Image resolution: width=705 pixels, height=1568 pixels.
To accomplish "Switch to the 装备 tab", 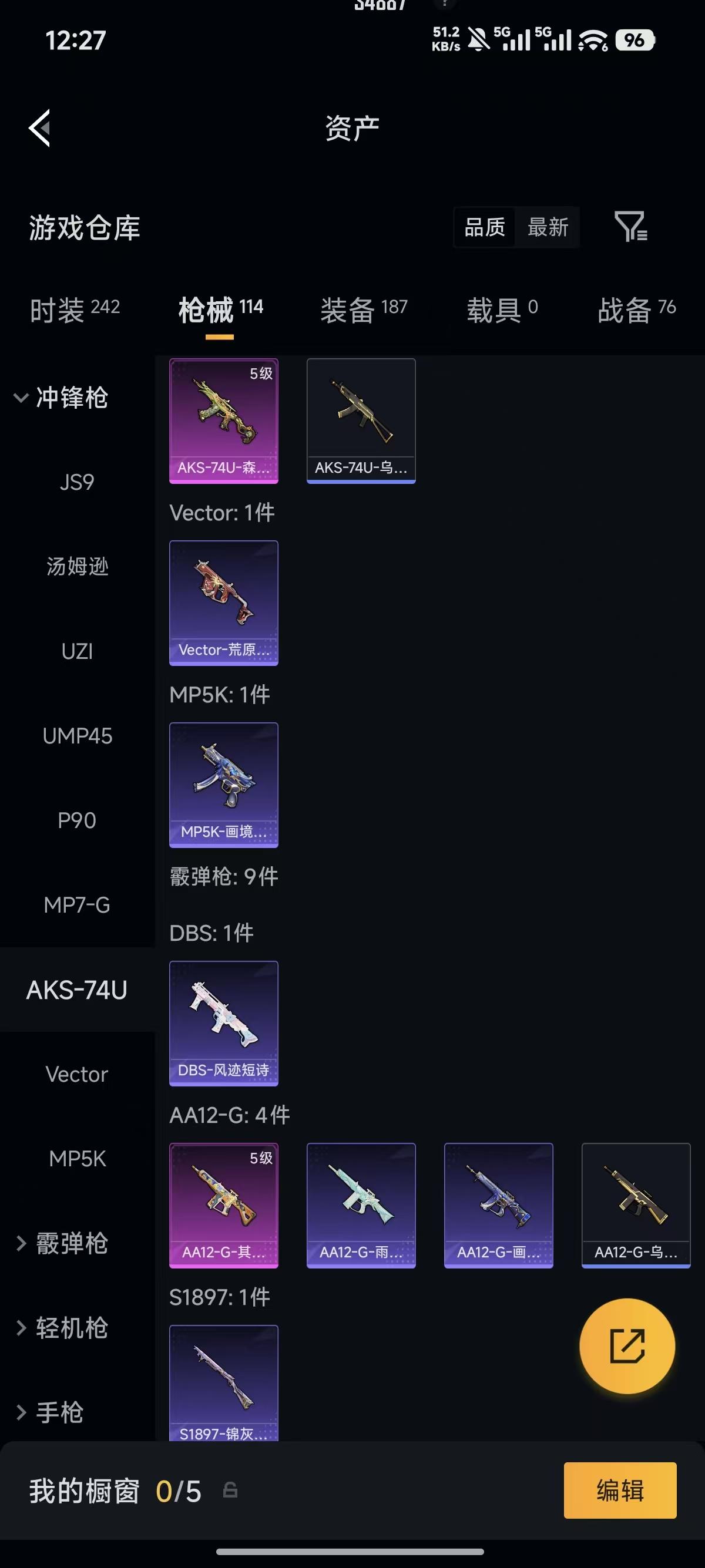I will (x=364, y=309).
